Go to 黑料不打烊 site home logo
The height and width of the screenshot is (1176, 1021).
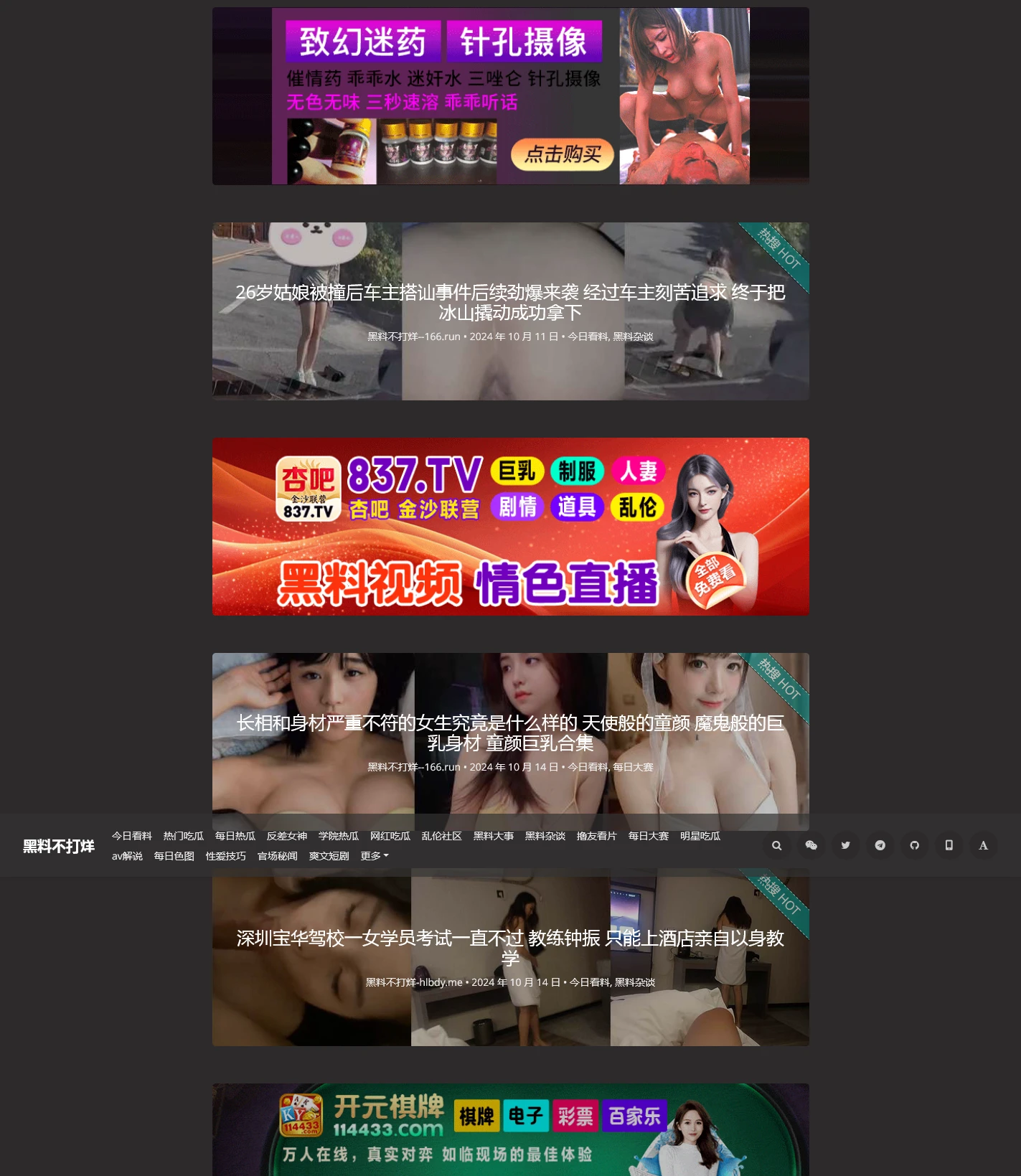click(x=59, y=846)
